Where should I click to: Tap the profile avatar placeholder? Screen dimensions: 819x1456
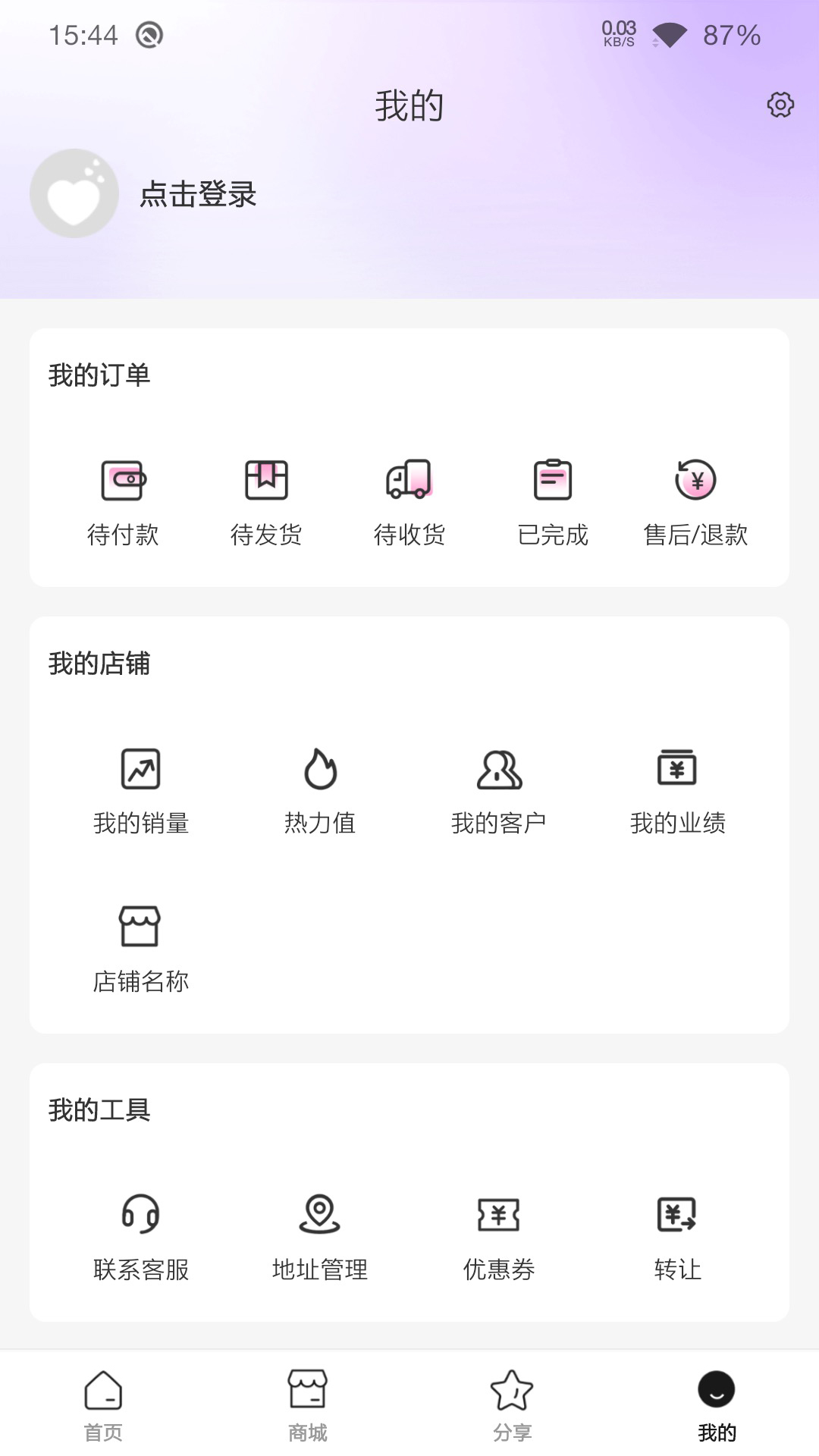click(x=74, y=193)
